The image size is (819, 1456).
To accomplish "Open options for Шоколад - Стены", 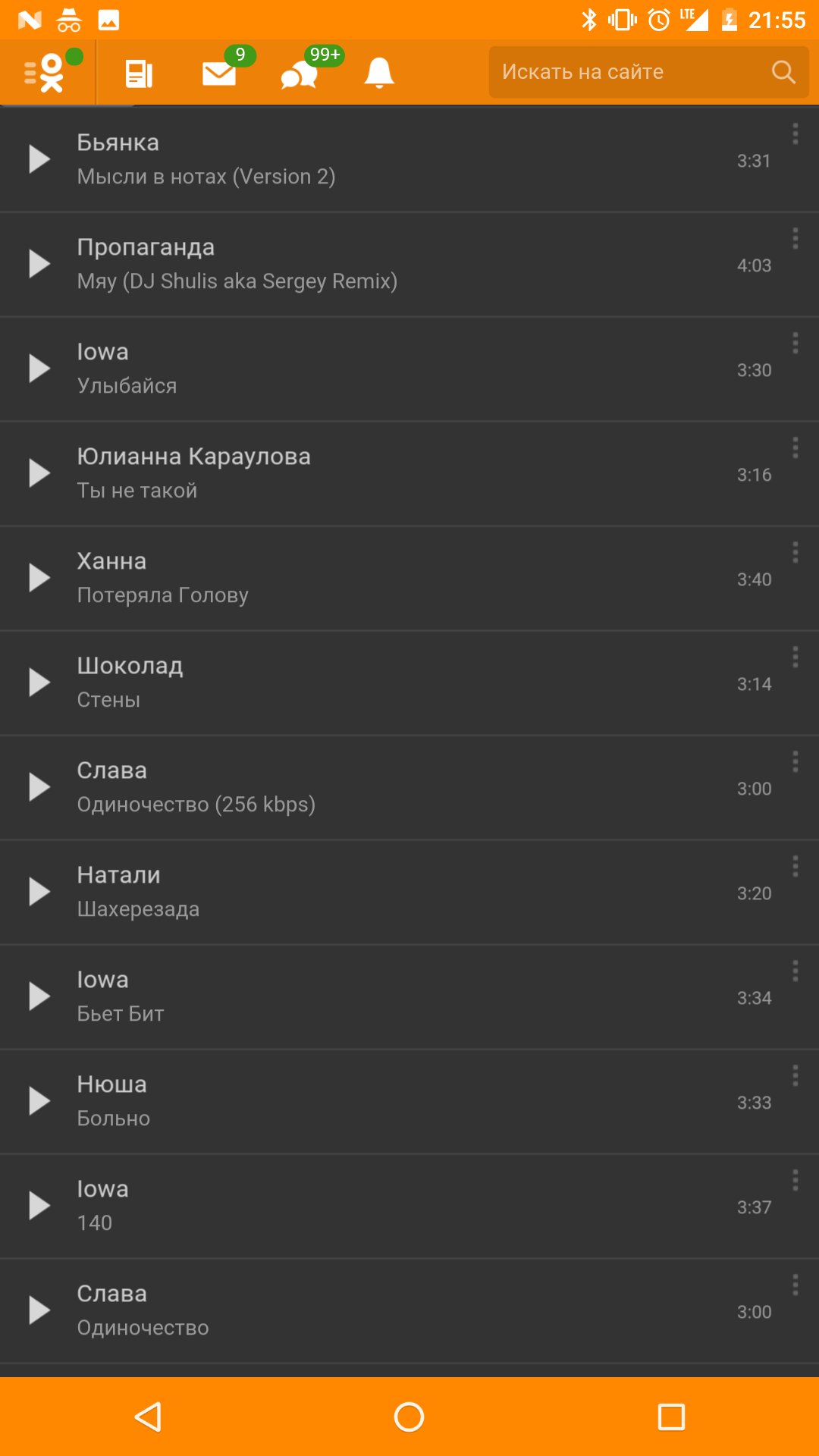I will click(795, 657).
